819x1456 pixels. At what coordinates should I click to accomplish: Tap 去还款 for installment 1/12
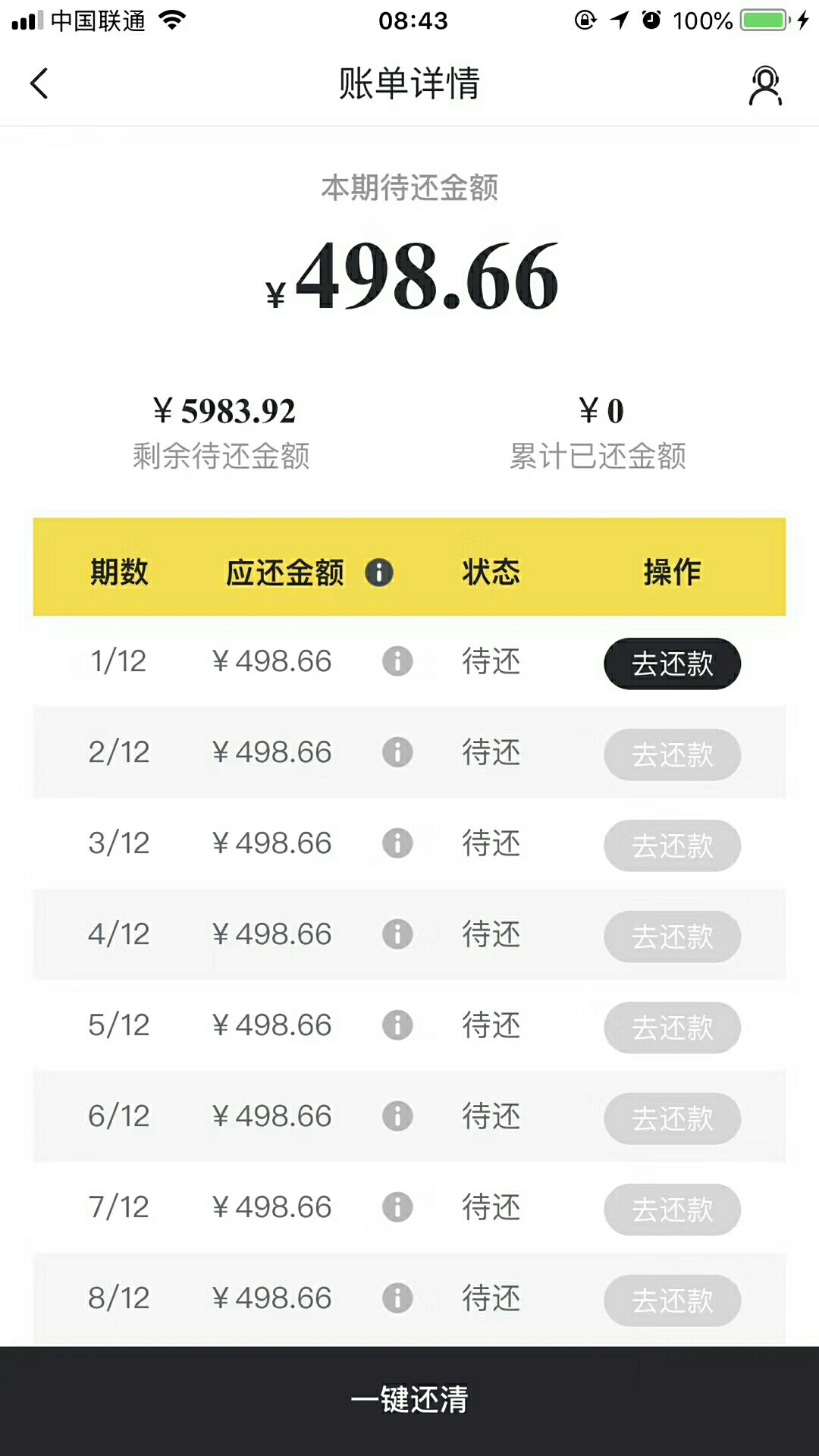coord(672,664)
